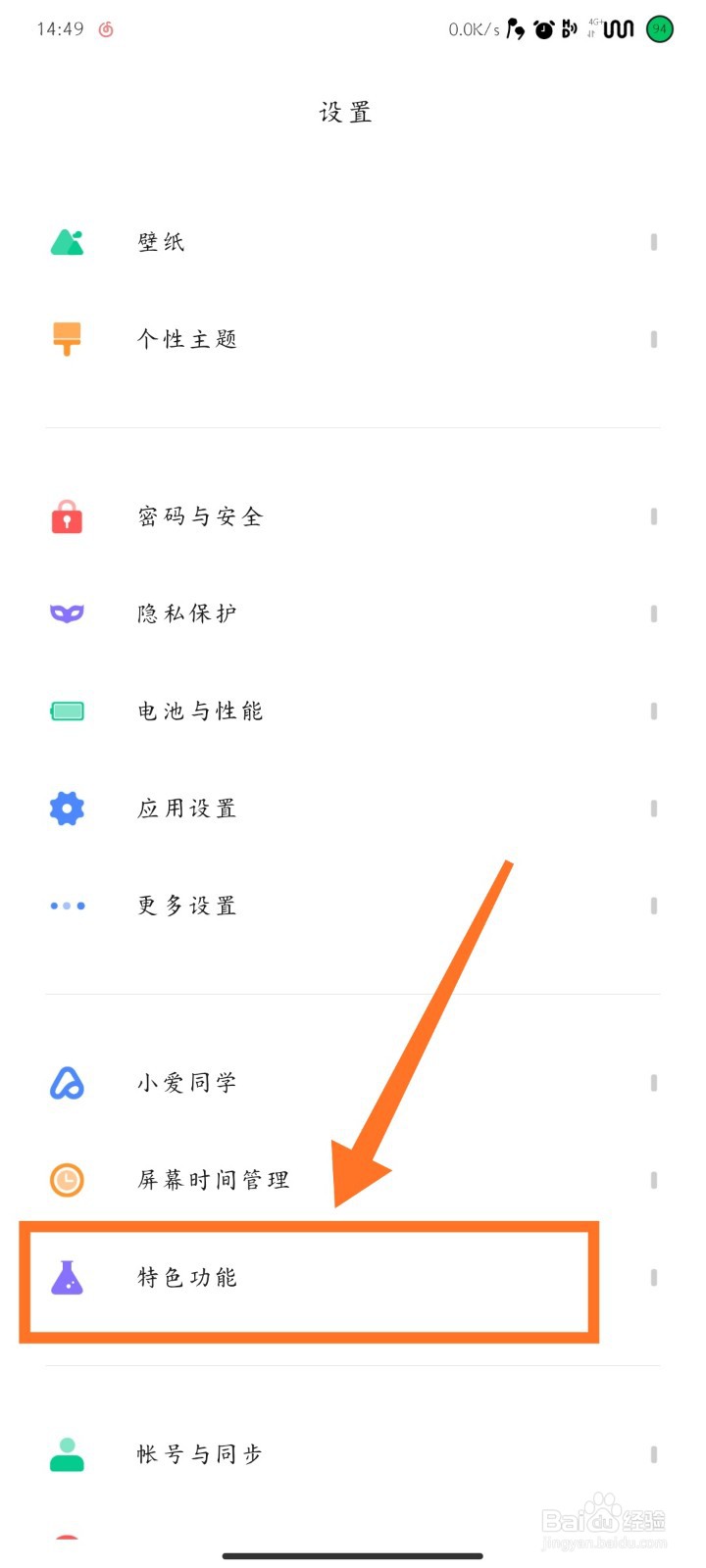Image resolution: width=706 pixels, height=1568 pixels.
Task: Select the green battery icon for 电池与性能
Action: pyautogui.click(x=66, y=710)
